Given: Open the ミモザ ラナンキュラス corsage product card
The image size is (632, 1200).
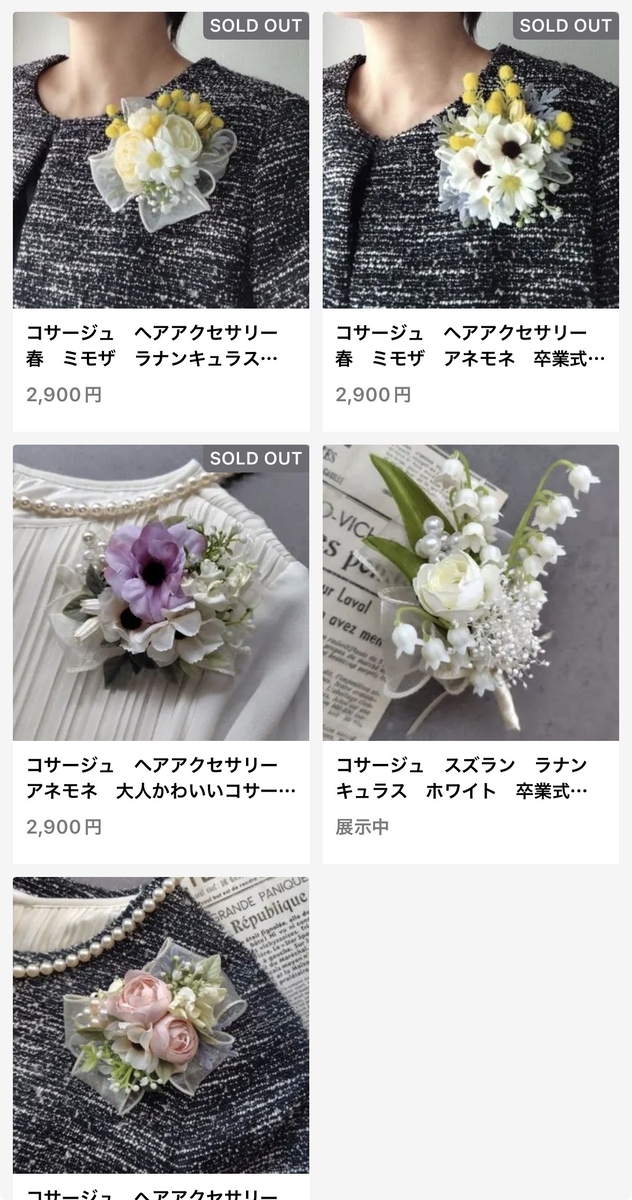Looking at the screenshot, I should [160, 220].
